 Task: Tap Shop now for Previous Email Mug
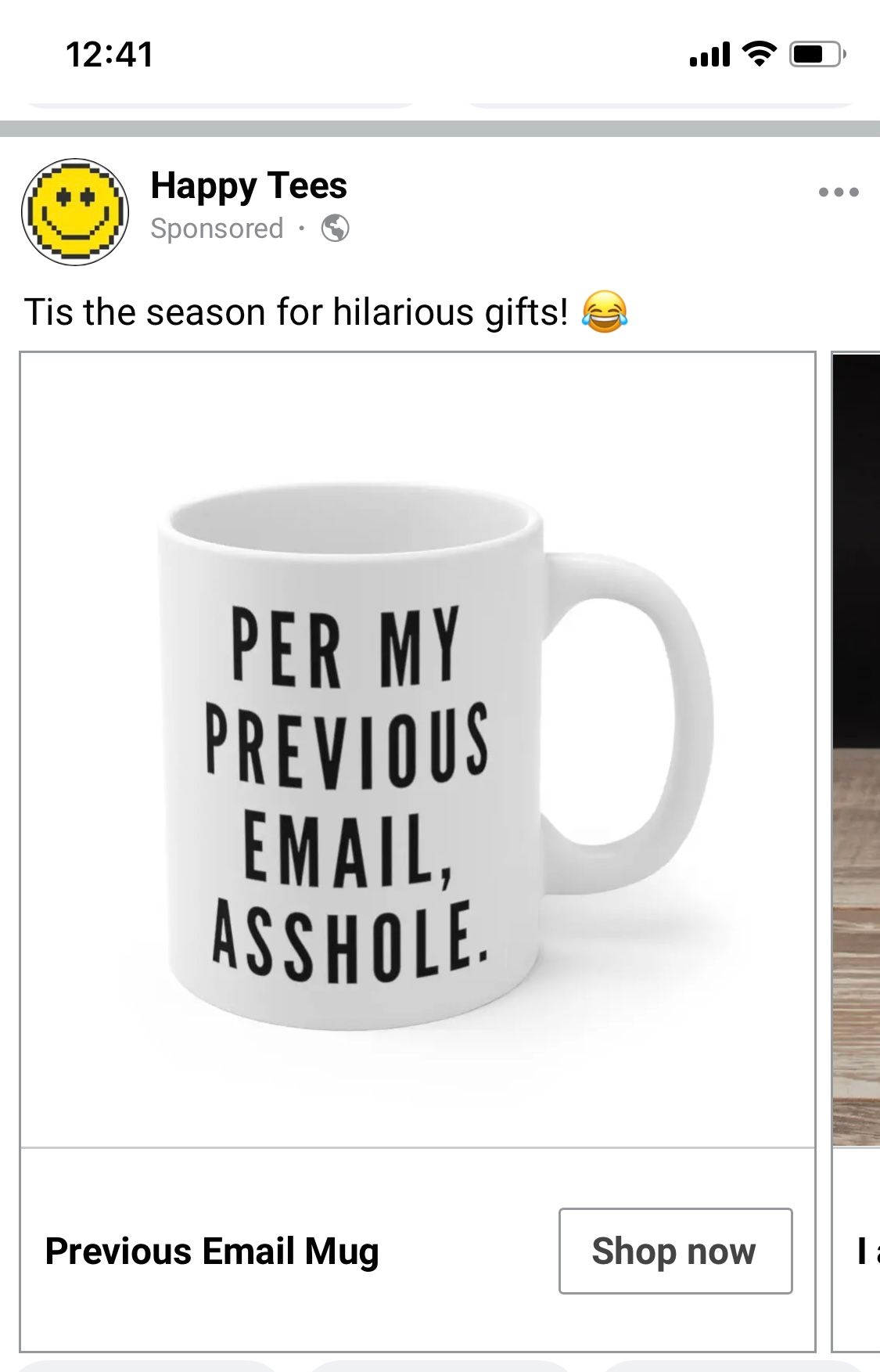click(x=675, y=1251)
